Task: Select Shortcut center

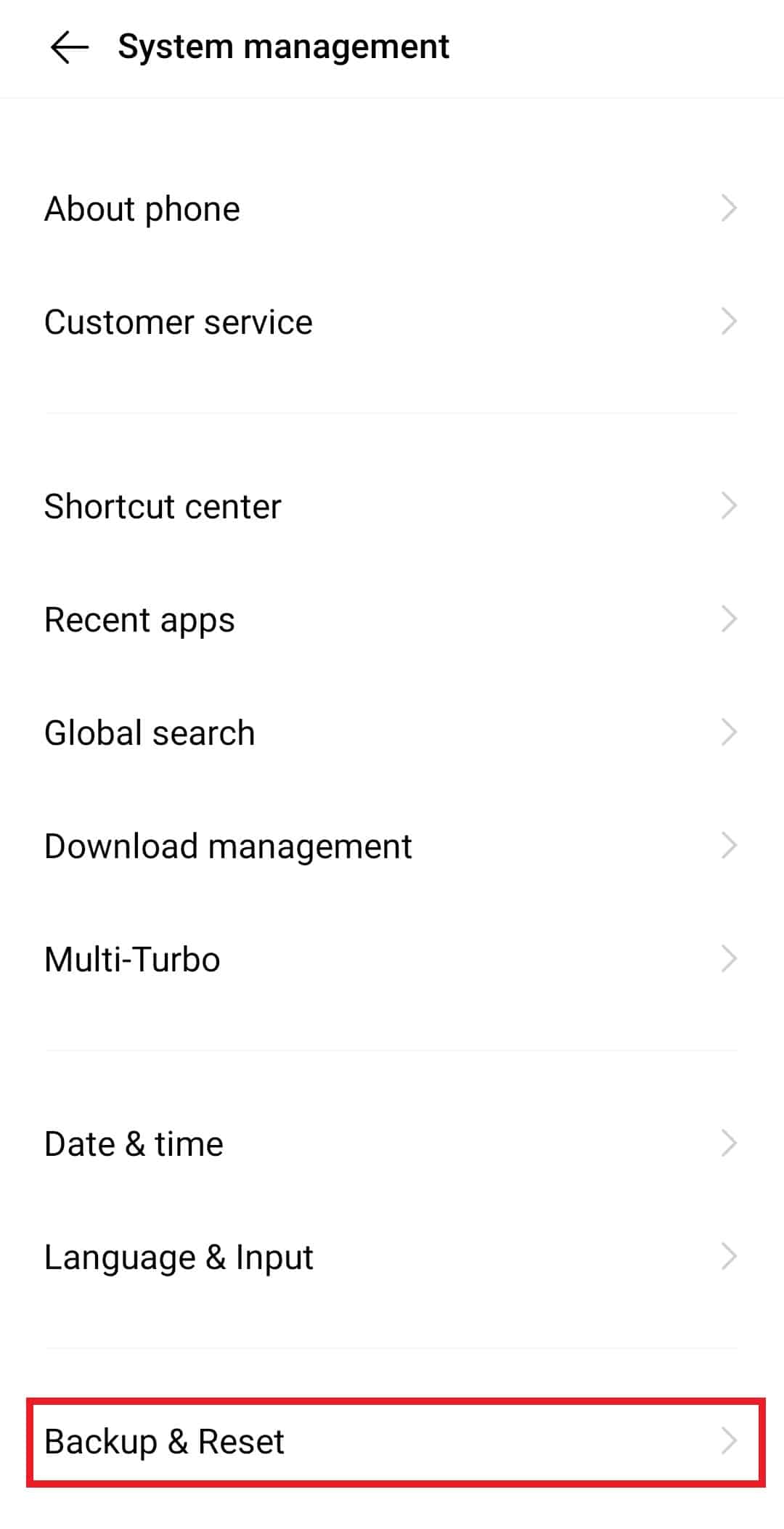Action: pos(391,507)
